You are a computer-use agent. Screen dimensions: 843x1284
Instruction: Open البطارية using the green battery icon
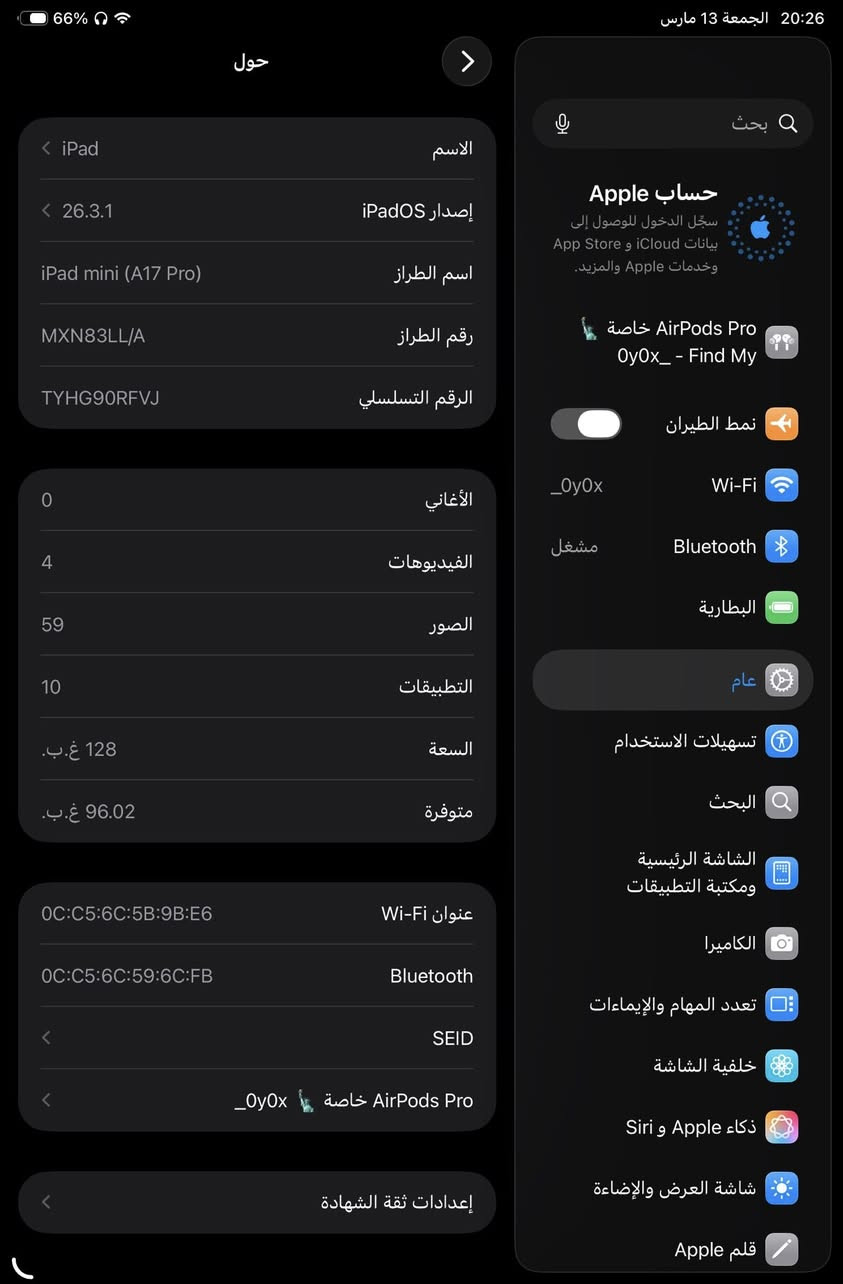781,607
